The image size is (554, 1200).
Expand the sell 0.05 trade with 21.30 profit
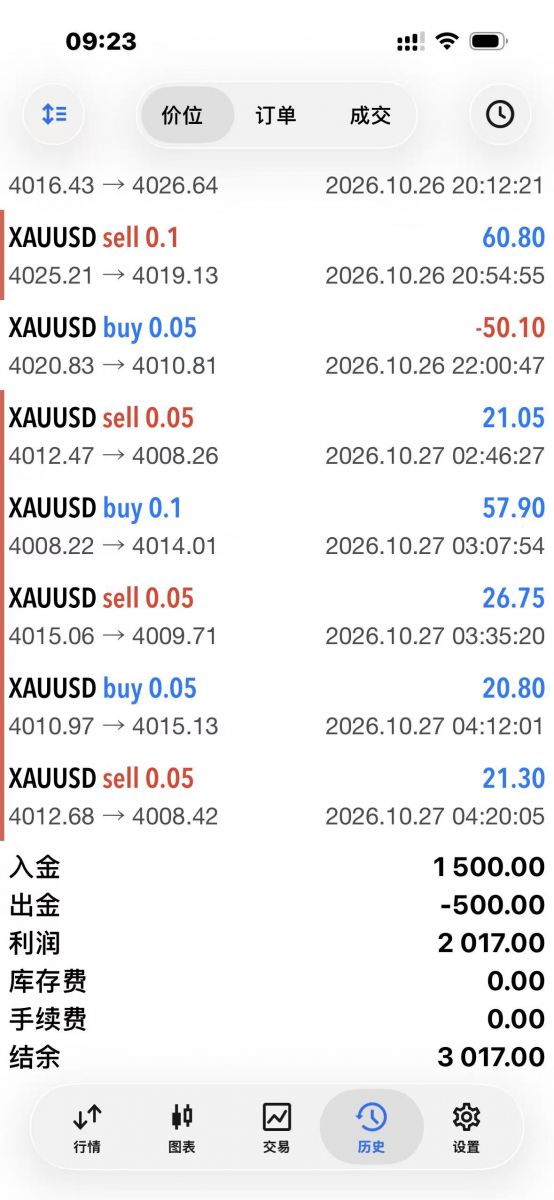(277, 795)
